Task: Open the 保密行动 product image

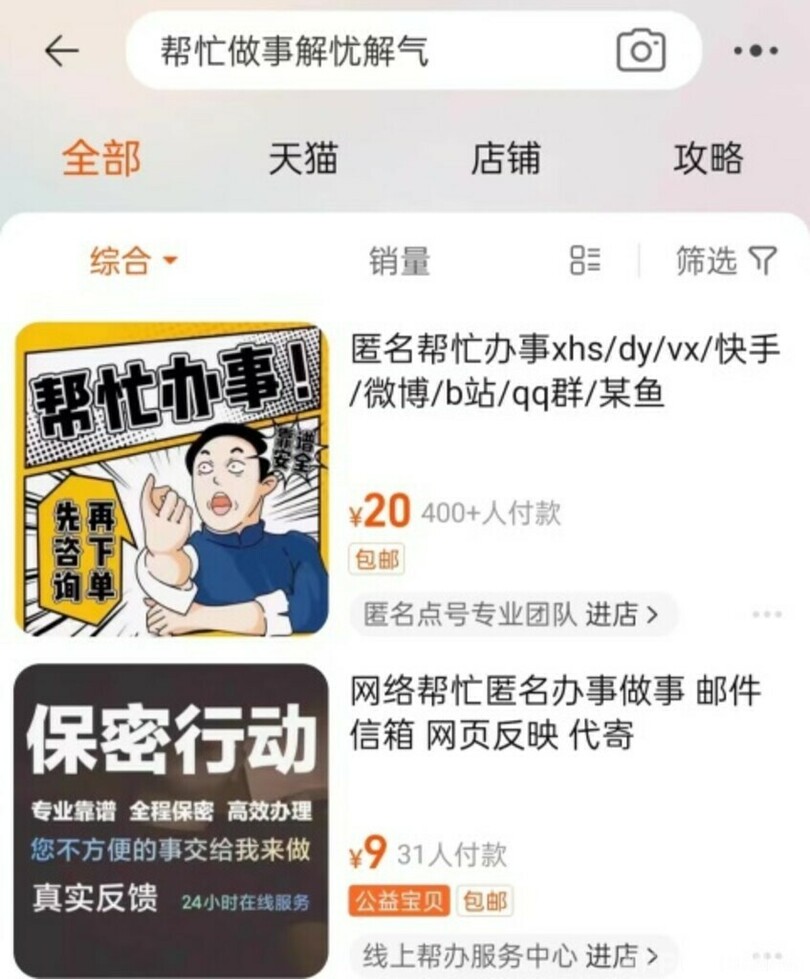Action: [171, 820]
